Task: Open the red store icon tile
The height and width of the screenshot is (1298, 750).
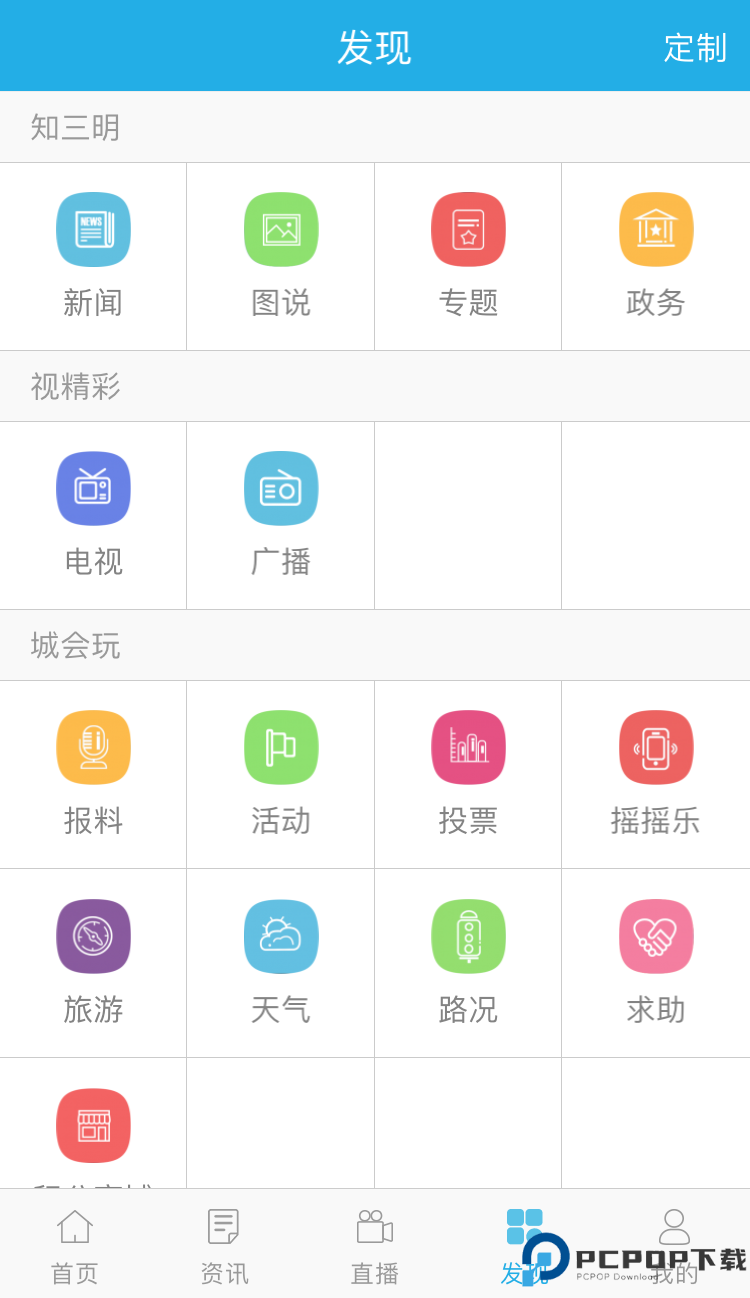Action: tap(93, 1125)
